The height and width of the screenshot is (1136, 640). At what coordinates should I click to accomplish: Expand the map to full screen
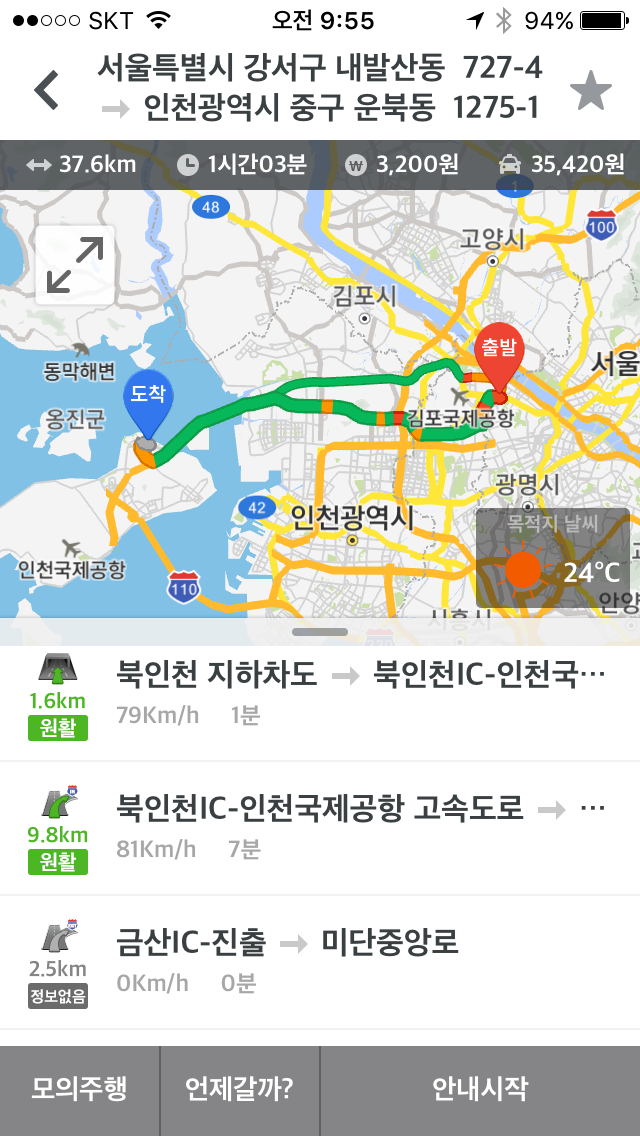75,264
